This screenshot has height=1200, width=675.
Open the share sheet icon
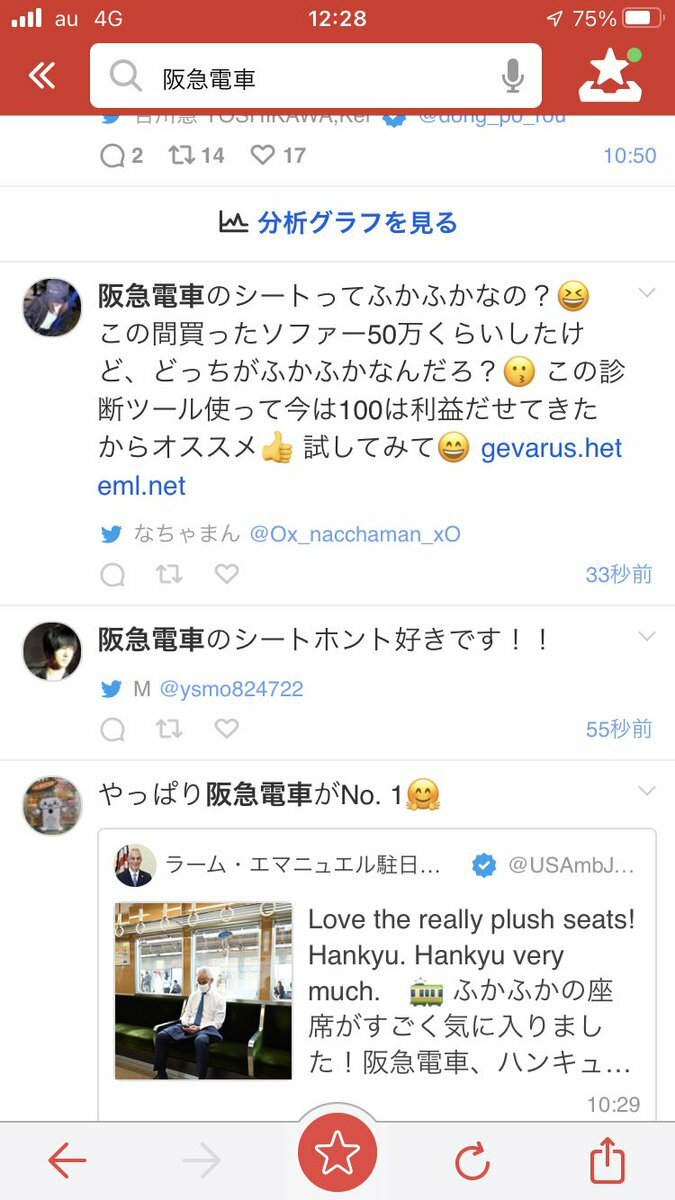coord(607,1161)
